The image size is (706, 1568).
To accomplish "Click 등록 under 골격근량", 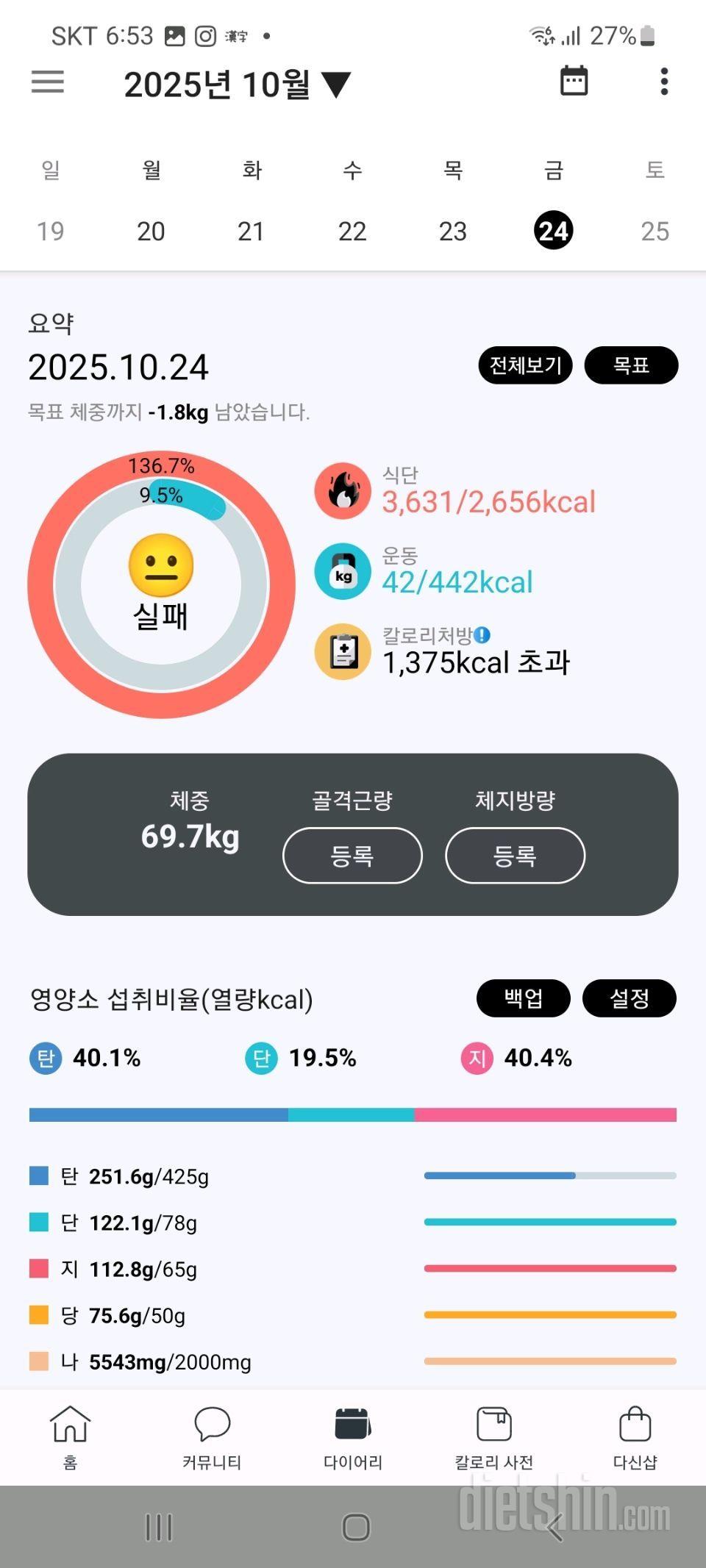I will click(x=352, y=855).
